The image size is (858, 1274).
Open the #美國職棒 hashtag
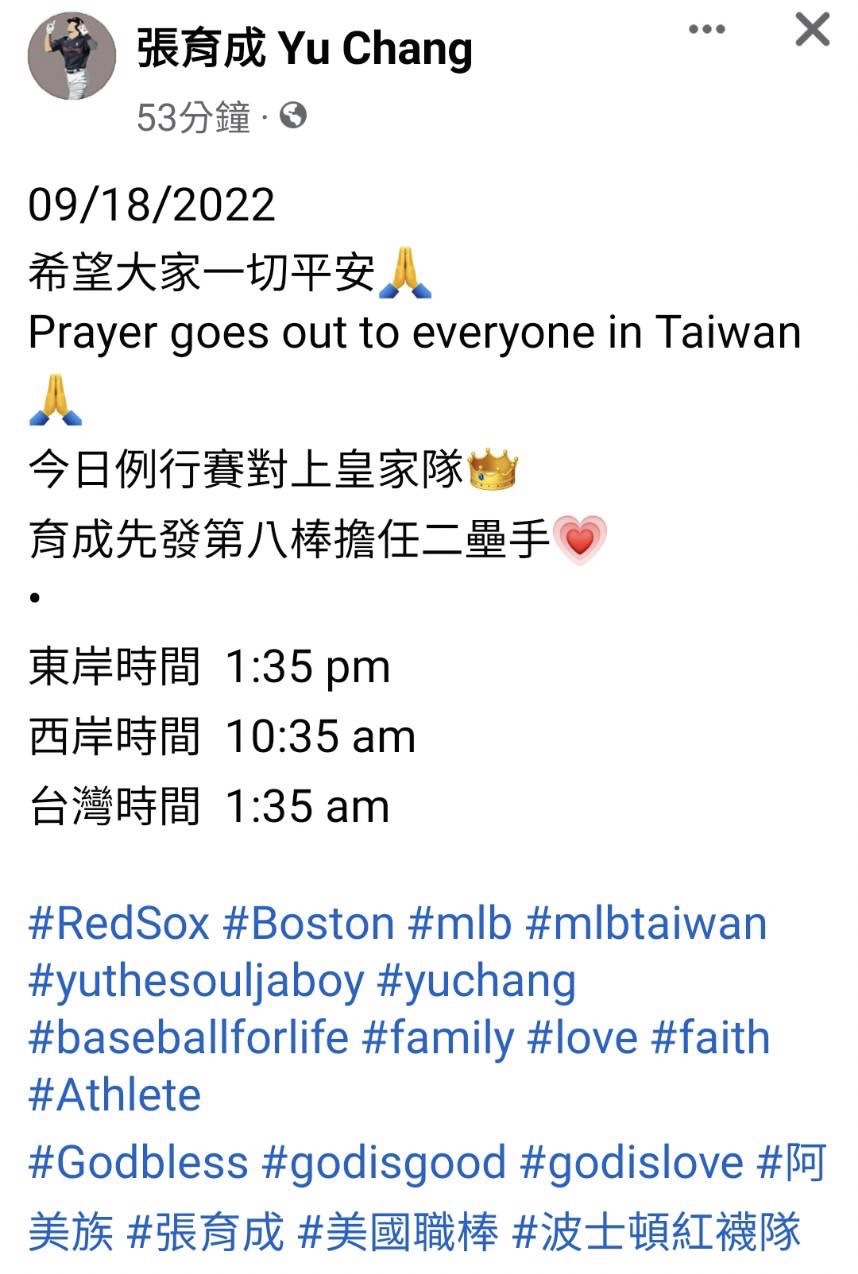point(398,1231)
